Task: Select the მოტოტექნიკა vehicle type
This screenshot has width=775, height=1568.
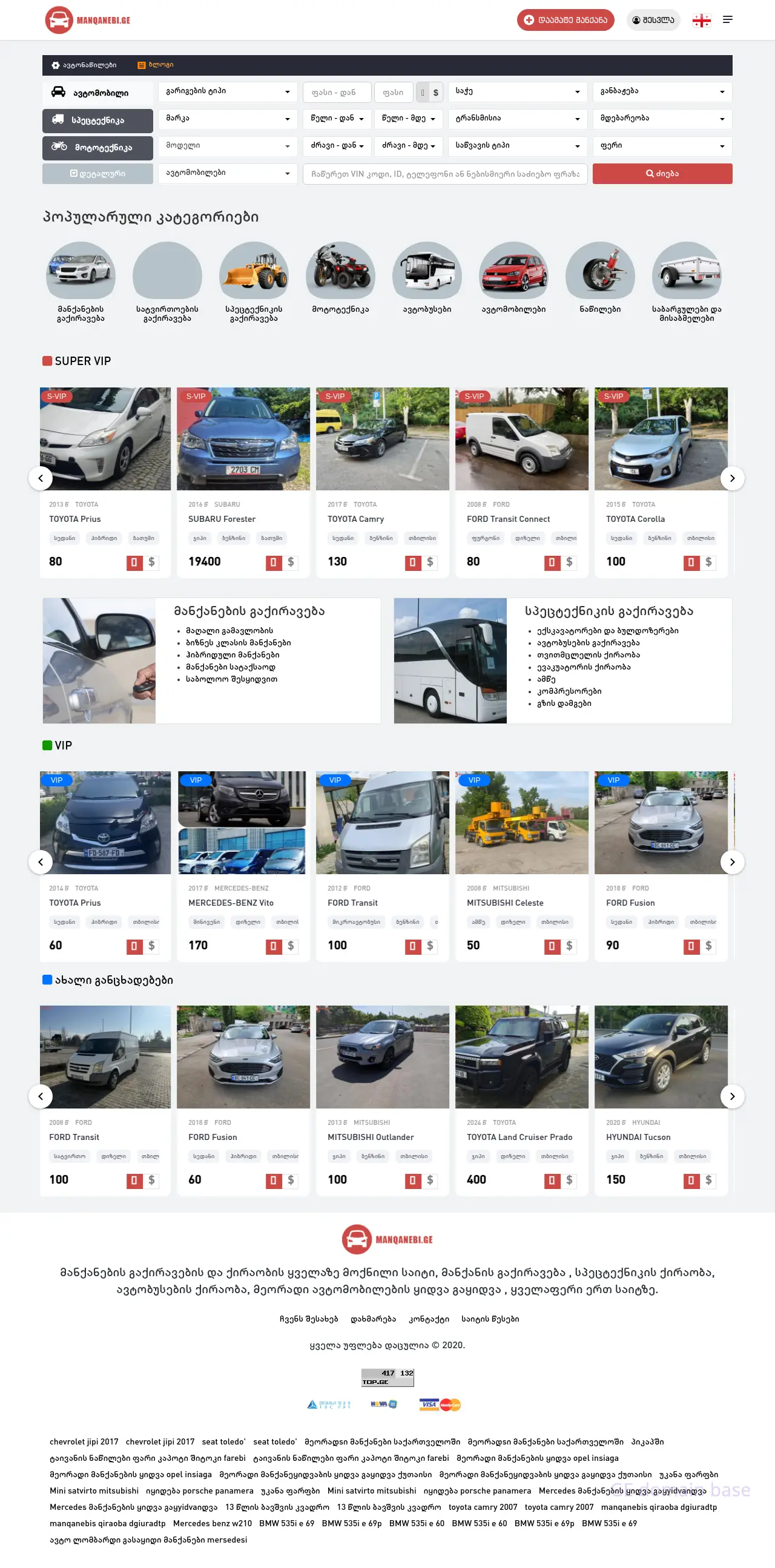Action: 97,147
